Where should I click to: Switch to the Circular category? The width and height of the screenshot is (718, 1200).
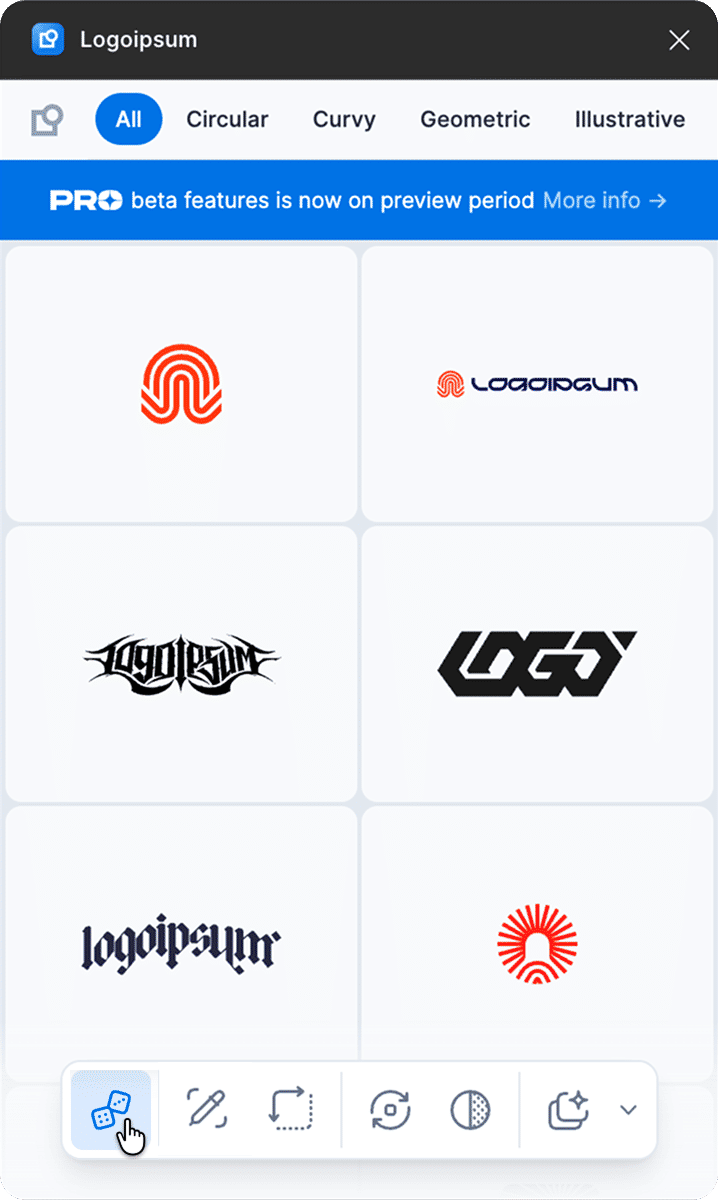[227, 120]
